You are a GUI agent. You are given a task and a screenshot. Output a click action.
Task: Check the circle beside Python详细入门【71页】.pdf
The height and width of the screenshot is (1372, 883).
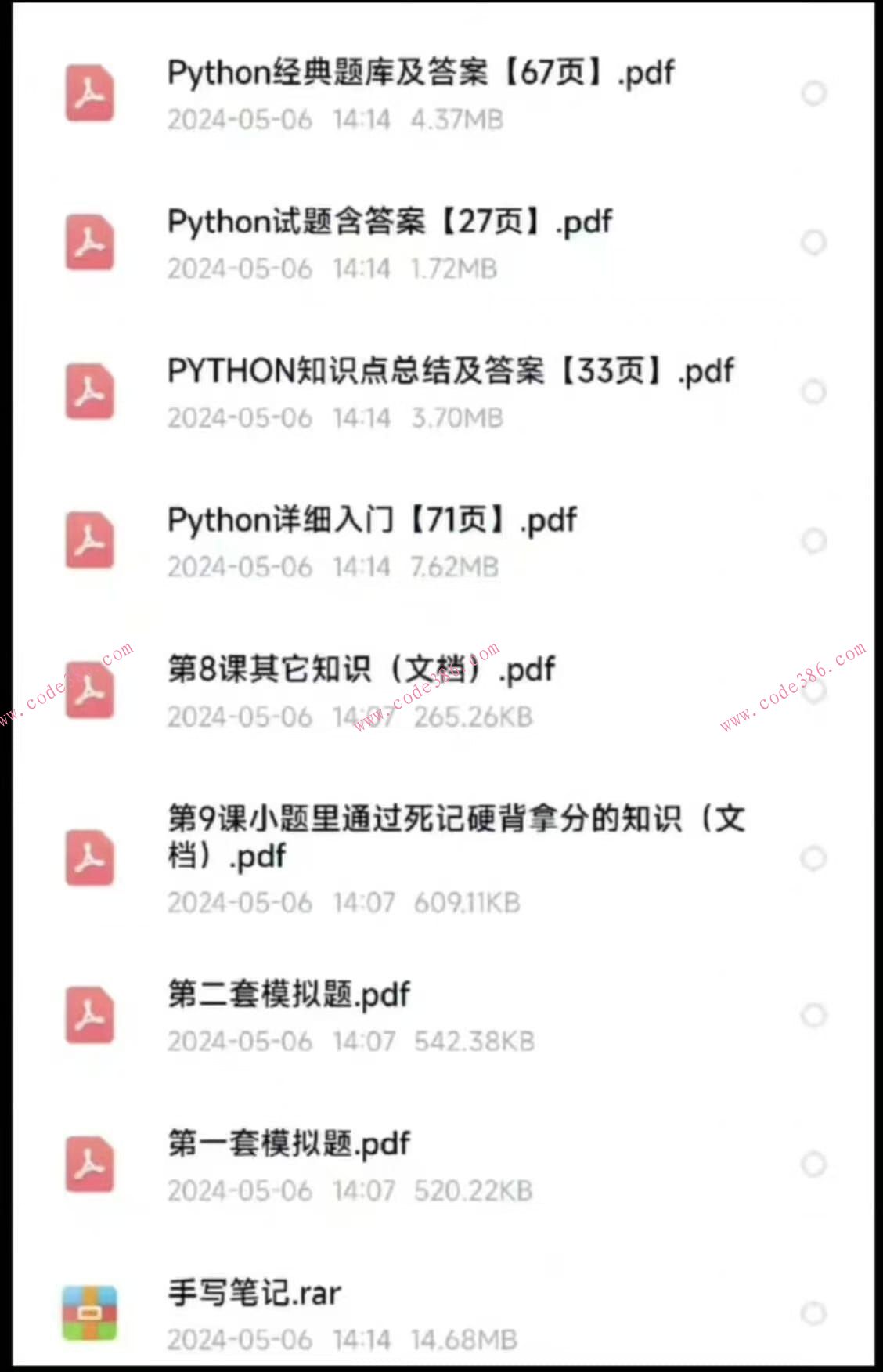click(814, 540)
